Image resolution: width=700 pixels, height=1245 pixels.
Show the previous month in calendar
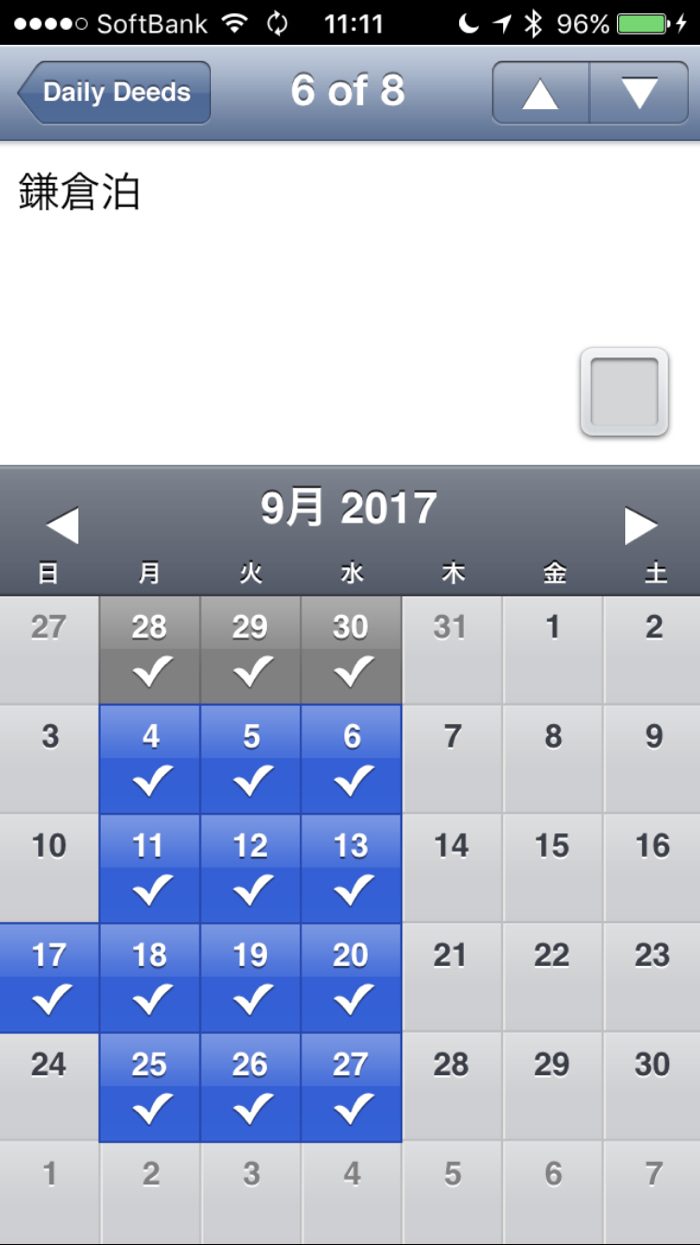[x=62, y=525]
